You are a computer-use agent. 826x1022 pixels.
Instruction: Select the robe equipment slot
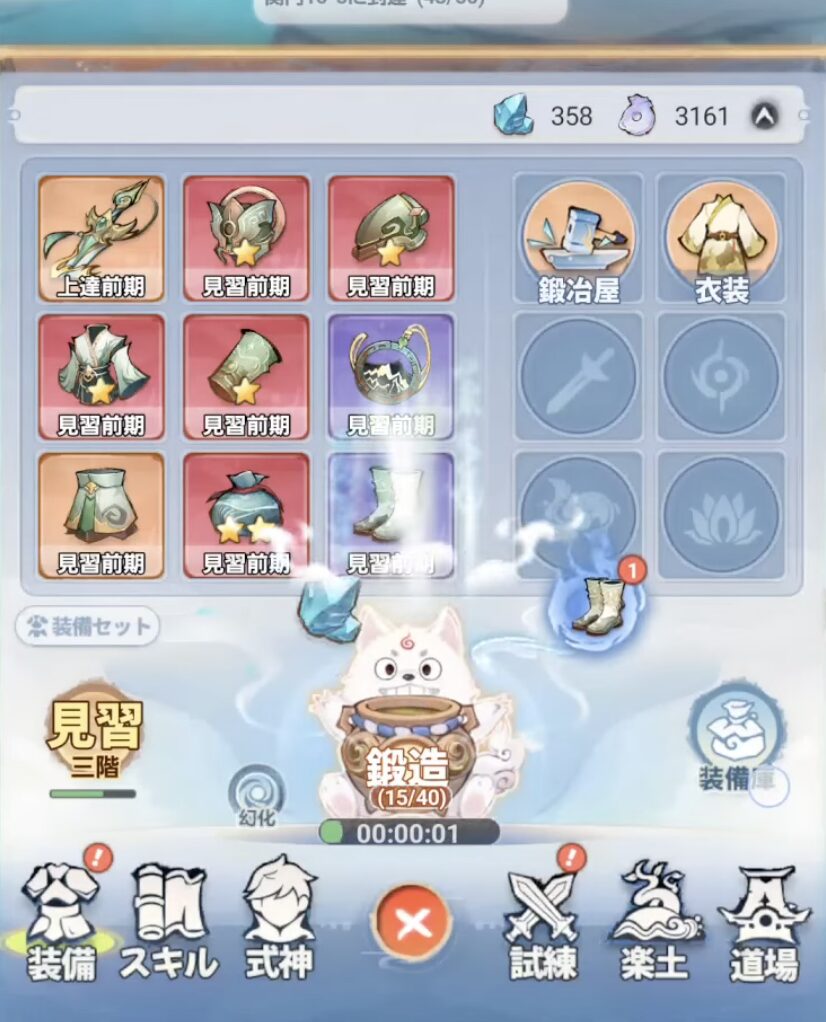coord(100,377)
